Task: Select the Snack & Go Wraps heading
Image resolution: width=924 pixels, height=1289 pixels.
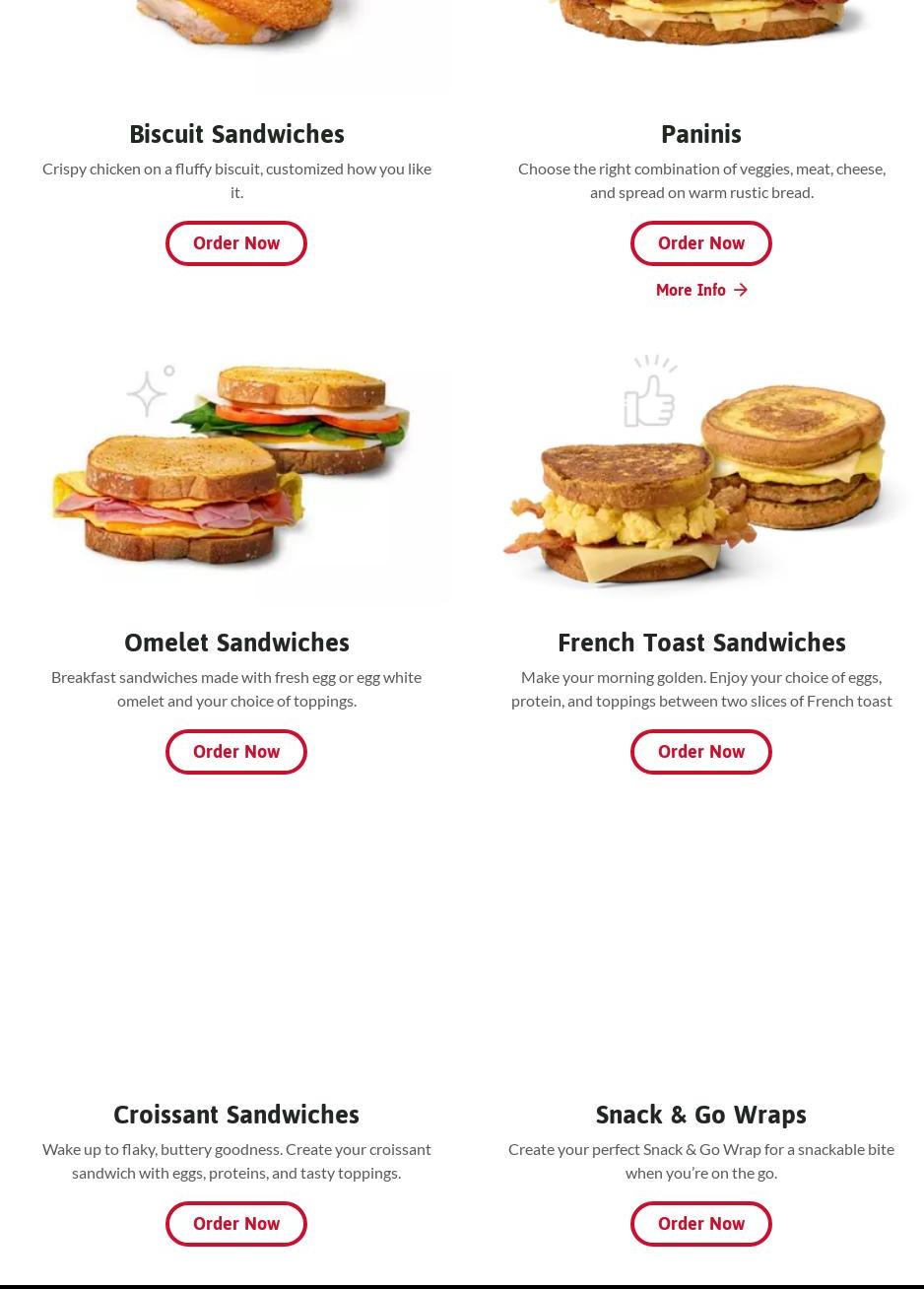Action: pos(701,1115)
